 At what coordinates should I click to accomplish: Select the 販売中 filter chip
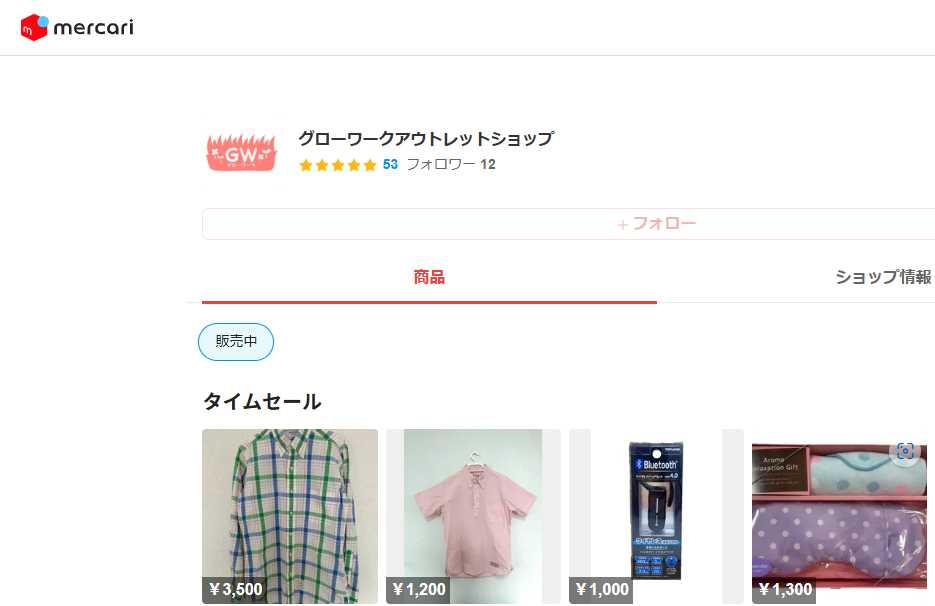(236, 341)
